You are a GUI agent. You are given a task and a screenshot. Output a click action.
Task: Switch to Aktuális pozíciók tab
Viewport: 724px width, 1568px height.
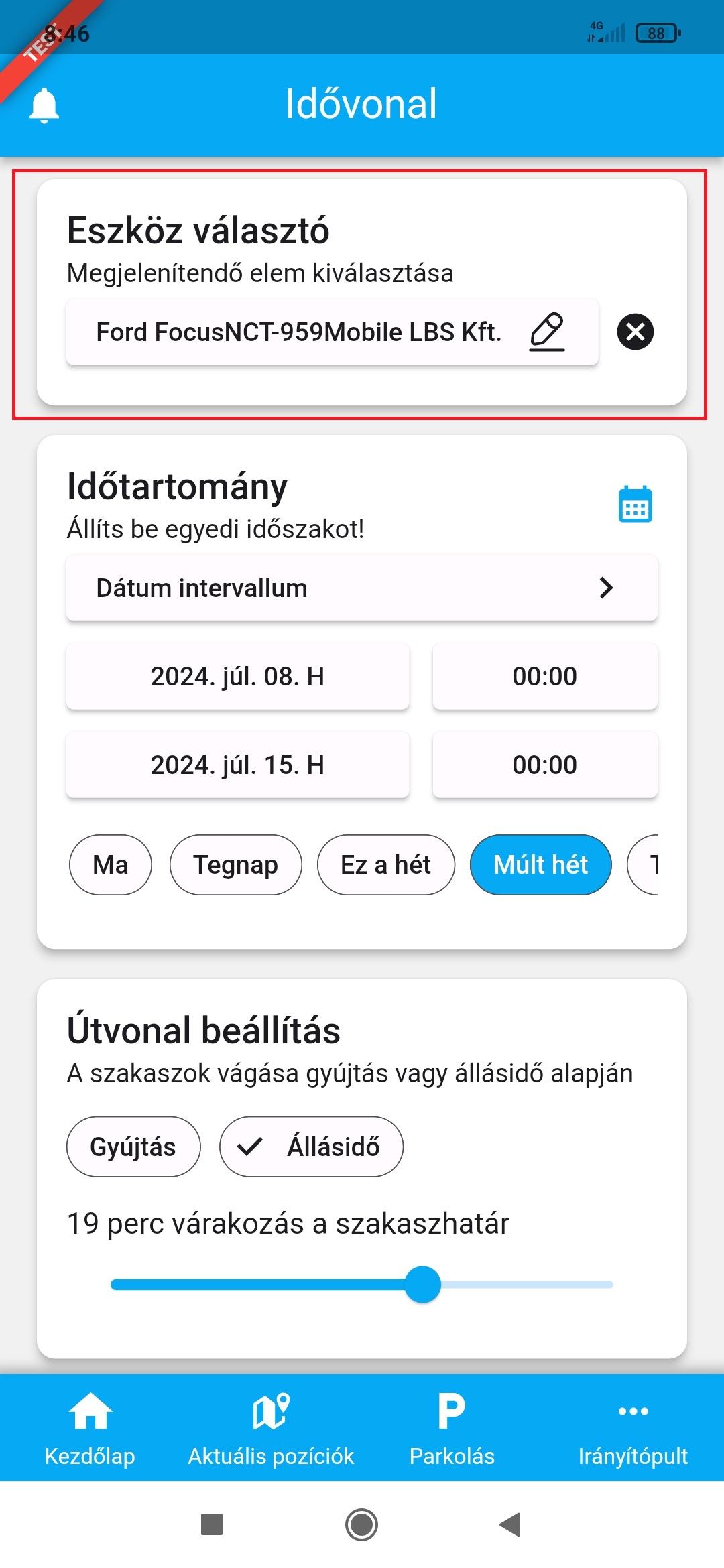click(271, 1427)
